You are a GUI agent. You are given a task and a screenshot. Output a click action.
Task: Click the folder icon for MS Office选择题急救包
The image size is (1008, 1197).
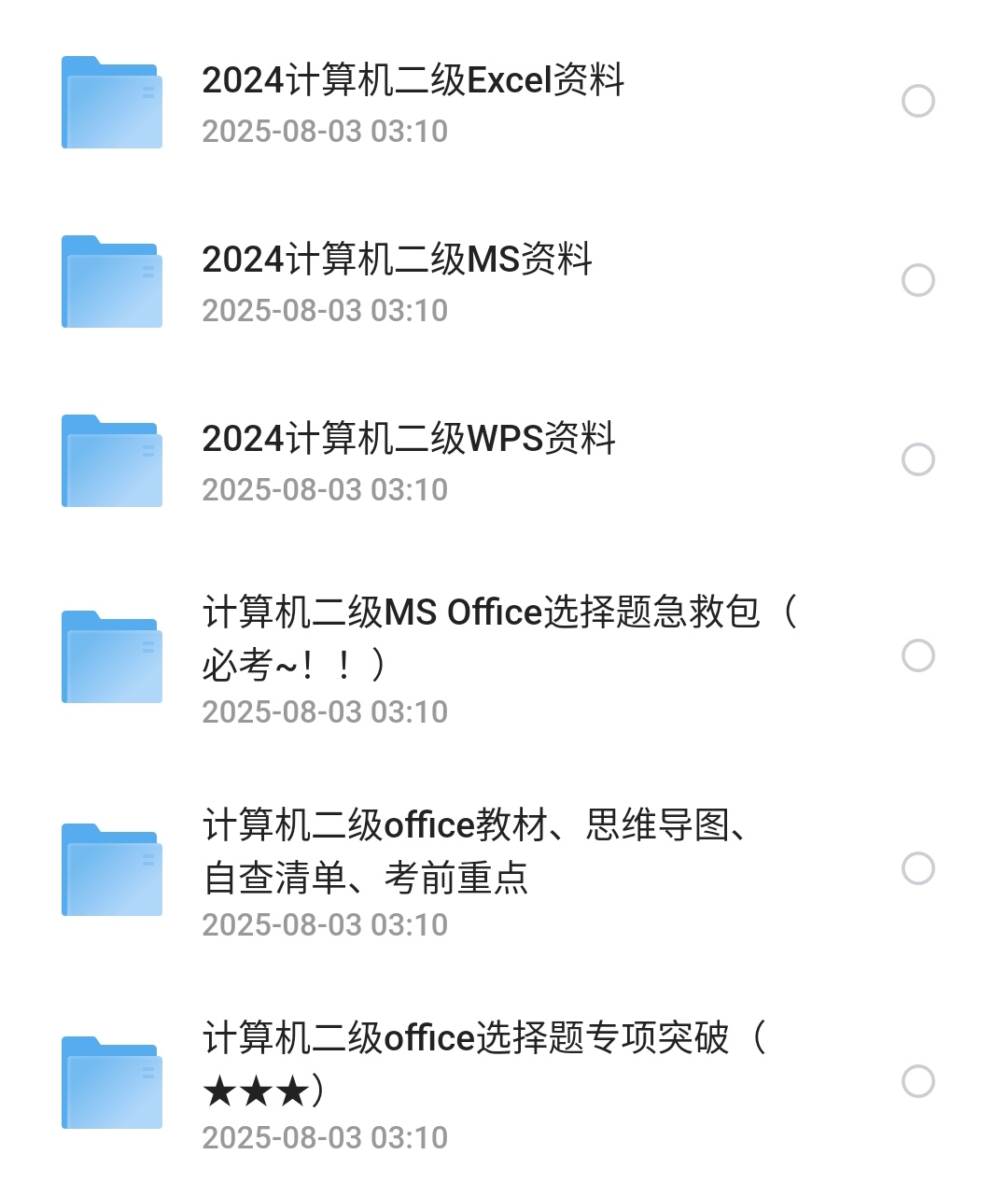[x=111, y=655]
